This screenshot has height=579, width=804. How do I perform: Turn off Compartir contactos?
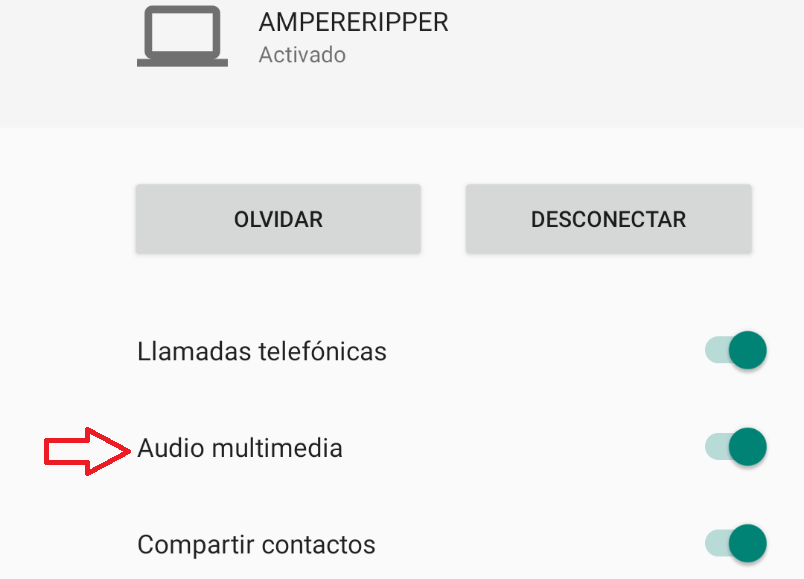(x=736, y=544)
